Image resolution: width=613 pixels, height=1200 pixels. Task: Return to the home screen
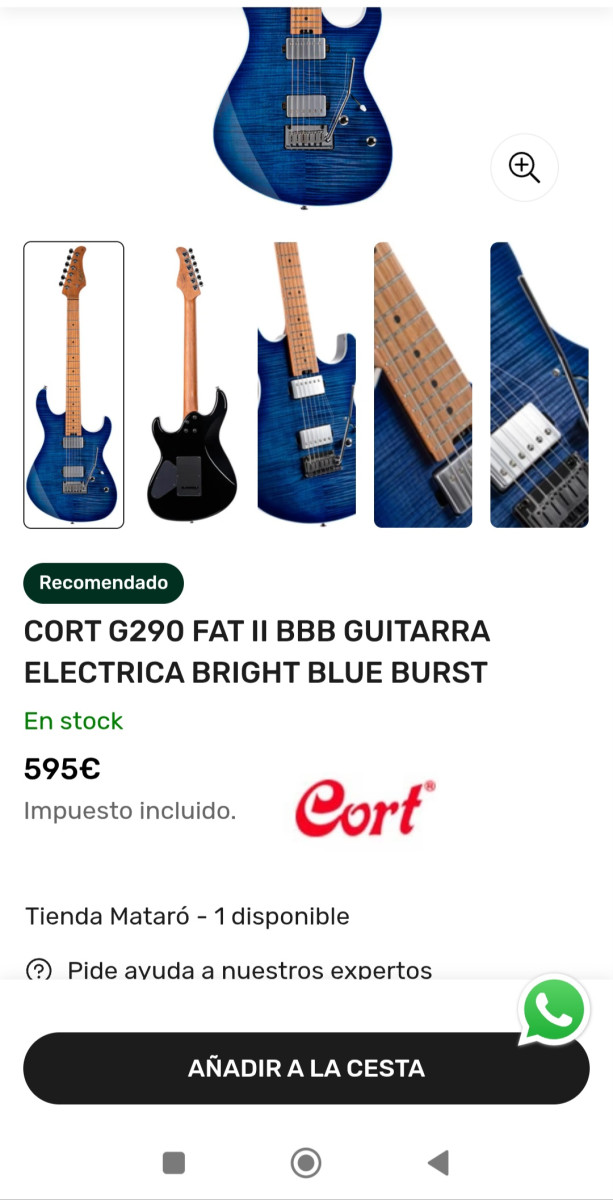pyautogui.click(x=306, y=1162)
